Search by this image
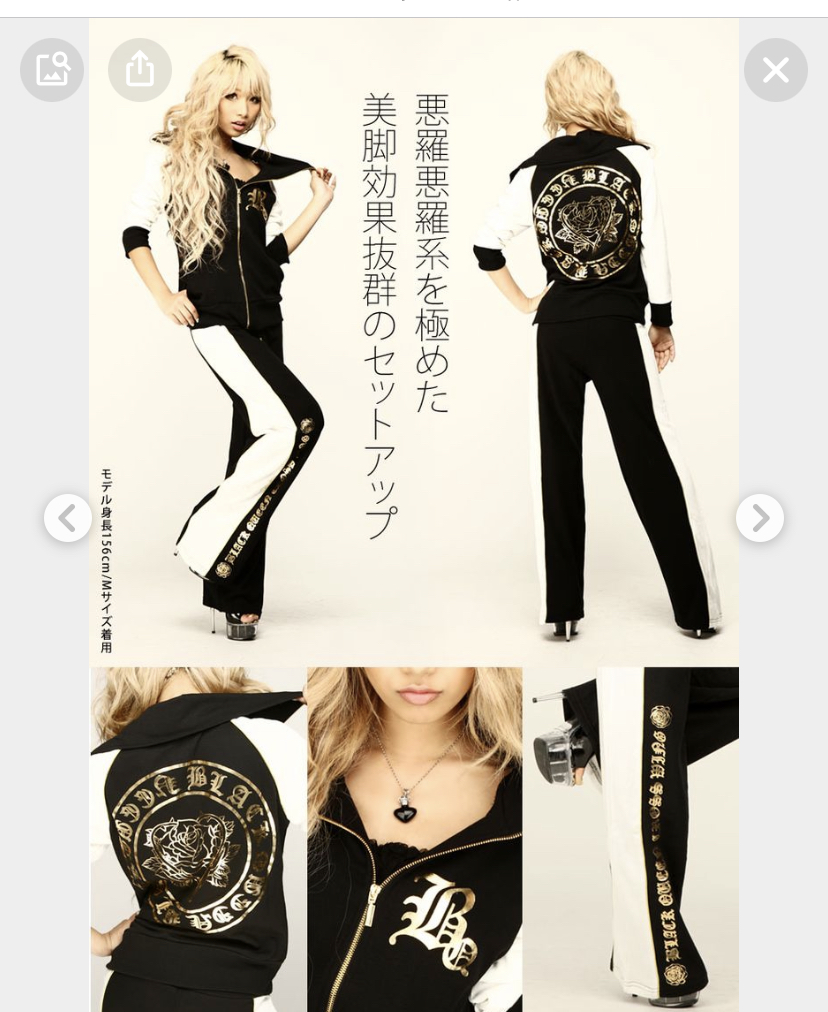The image size is (828, 1012). (x=52, y=70)
